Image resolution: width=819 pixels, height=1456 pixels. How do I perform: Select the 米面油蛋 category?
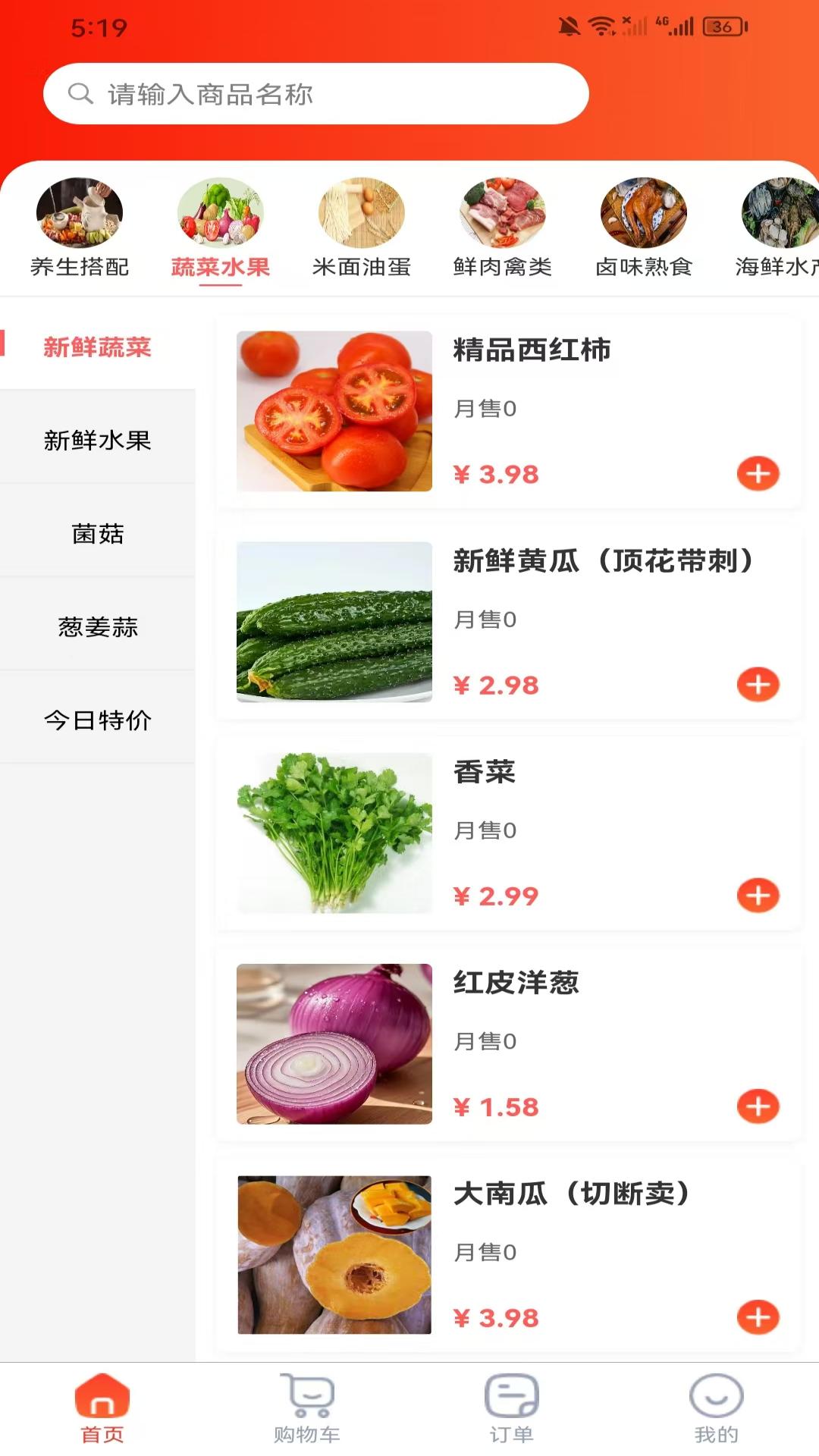click(362, 227)
